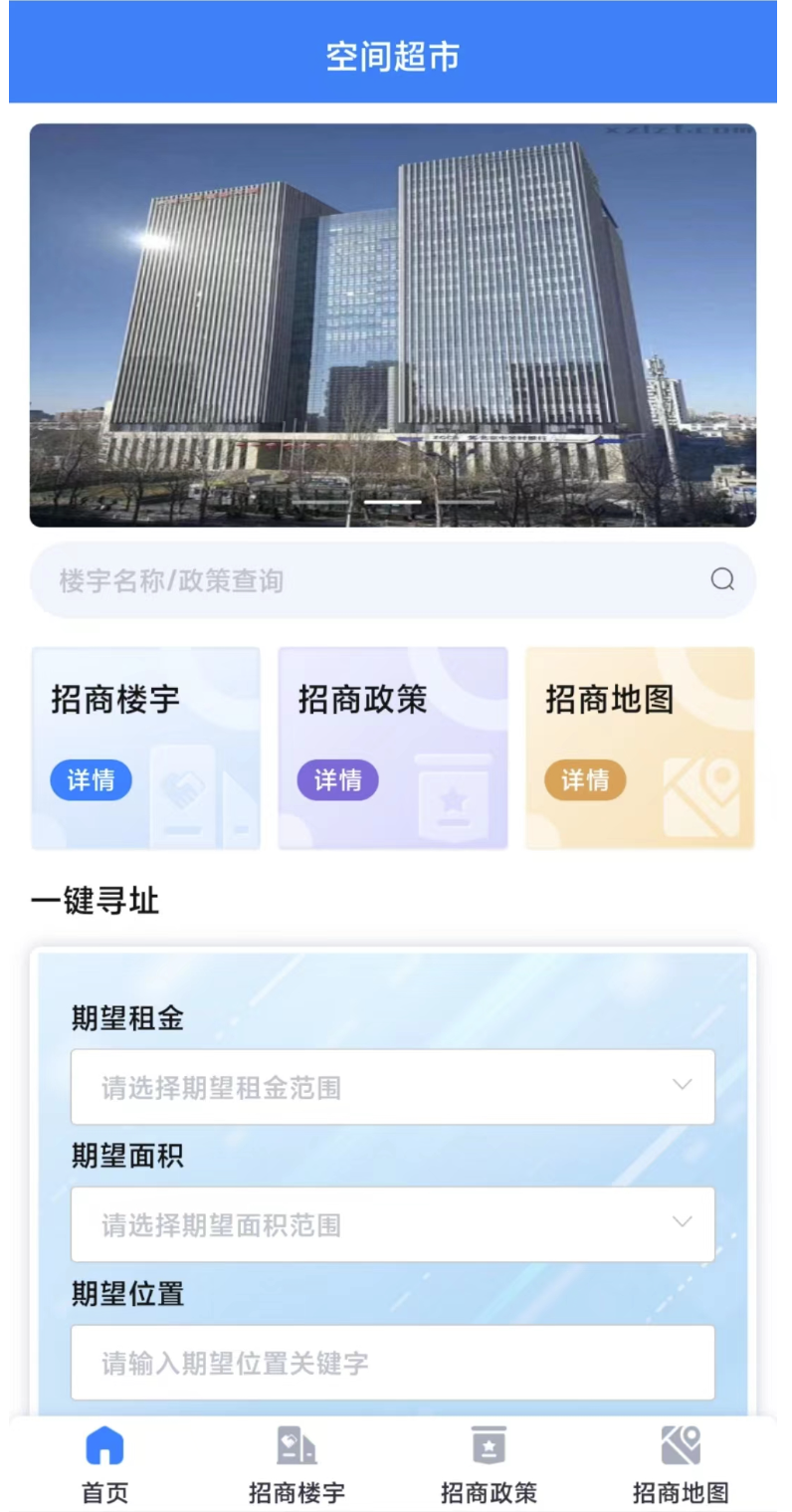
Task: Switch to the 首页 tab
Action: pos(104,1463)
